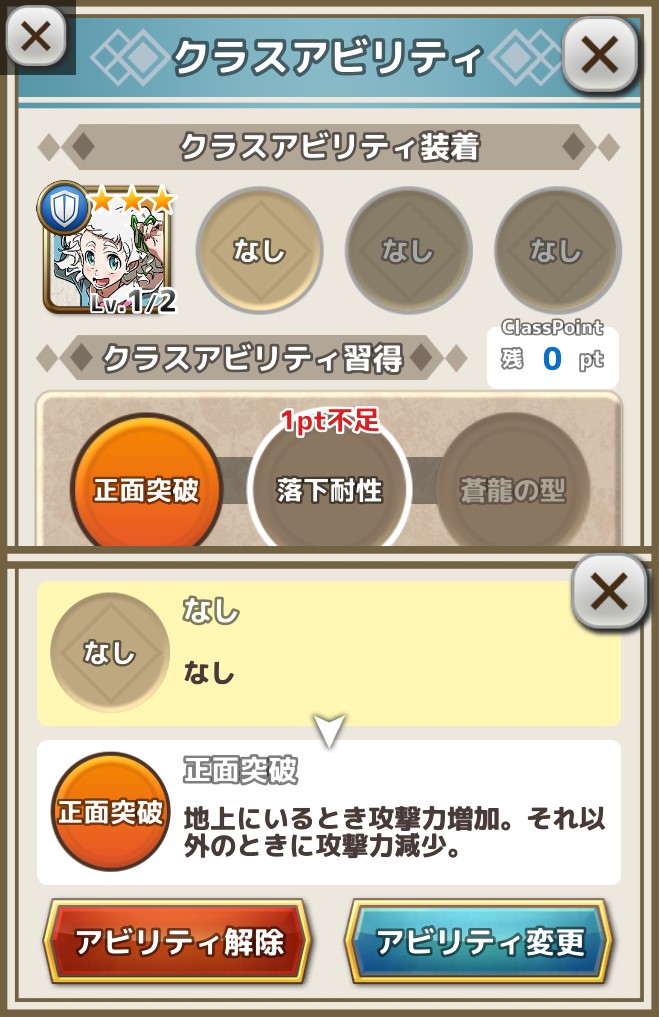Dismiss the ability detail popup
Screen dimensions: 659x1017
[x=609, y=592]
